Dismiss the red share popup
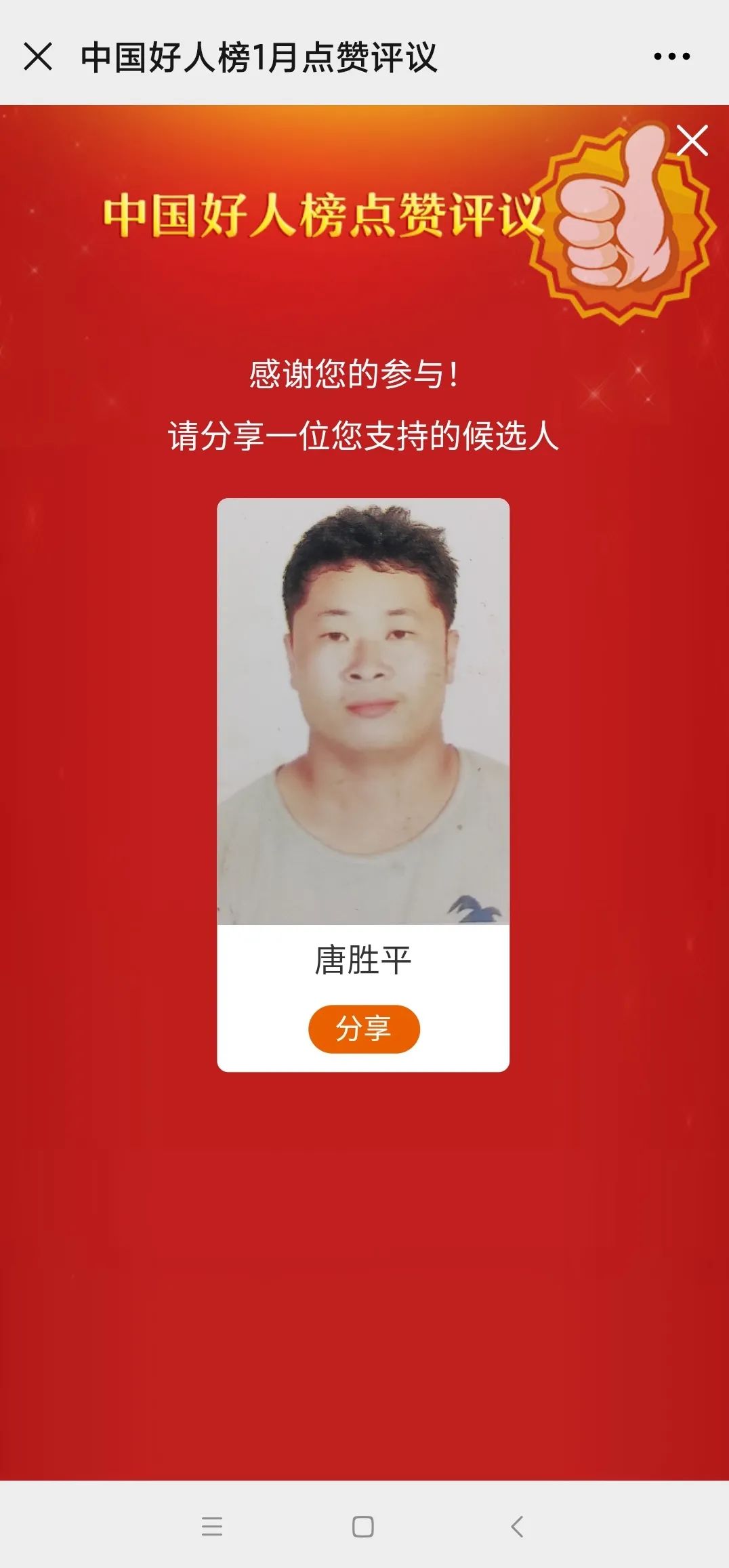The width and height of the screenshot is (729, 1568). pos(692,141)
